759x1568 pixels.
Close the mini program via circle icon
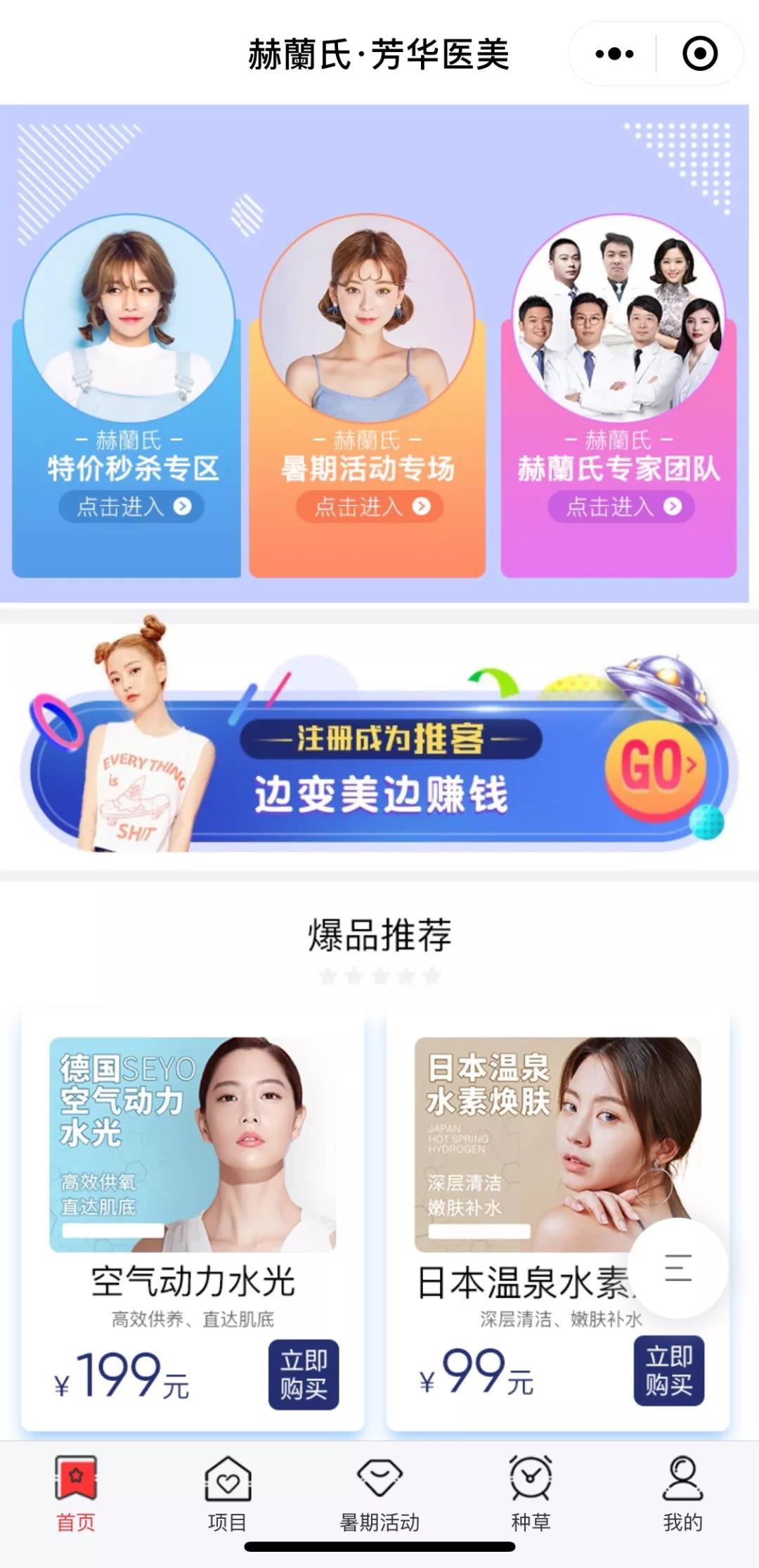(700, 54)
